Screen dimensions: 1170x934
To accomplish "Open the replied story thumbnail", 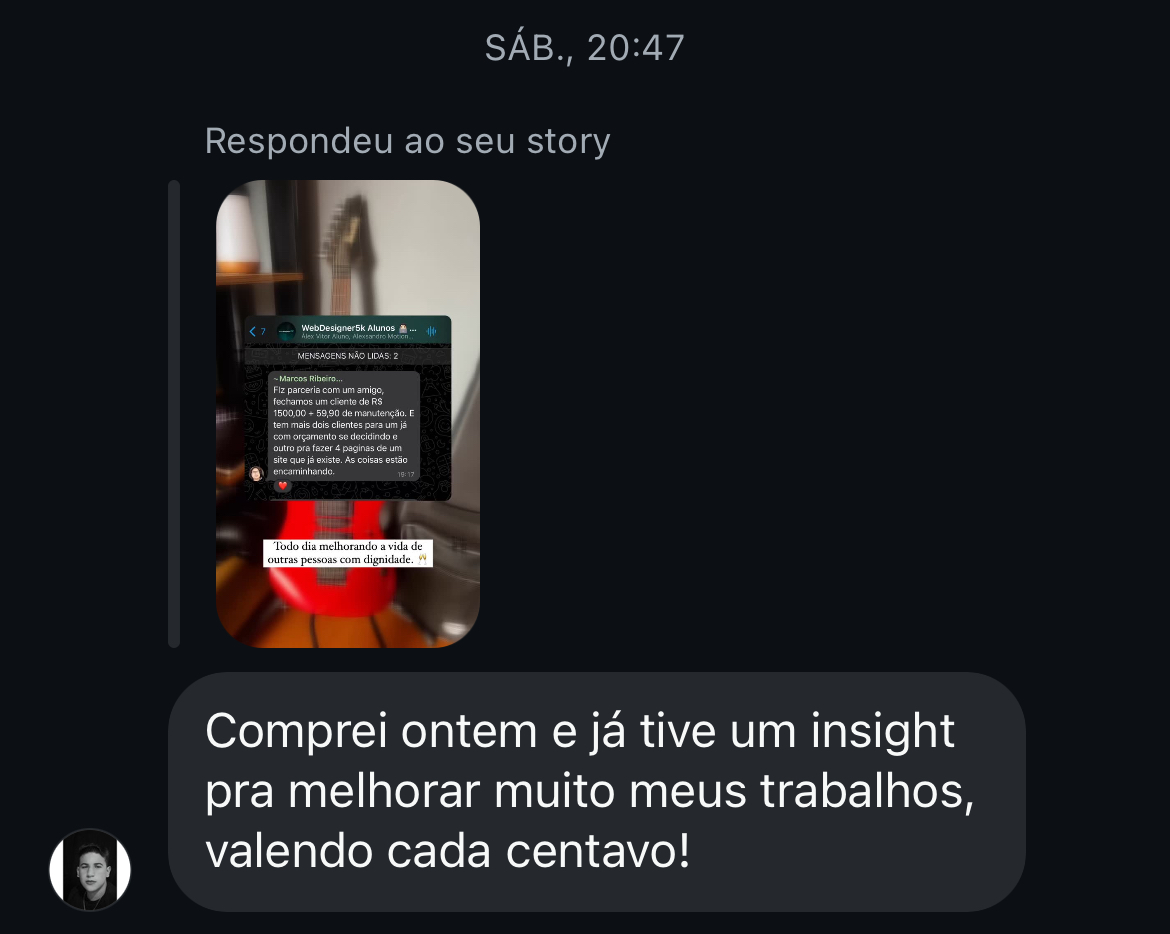I will (347, 413).
